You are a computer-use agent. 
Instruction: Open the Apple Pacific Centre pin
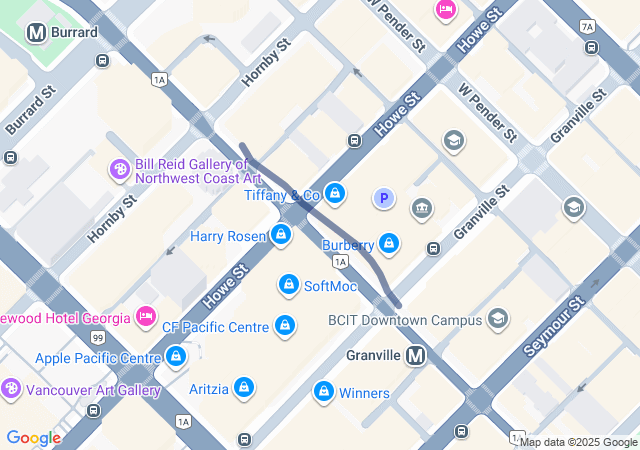point(176,357)
